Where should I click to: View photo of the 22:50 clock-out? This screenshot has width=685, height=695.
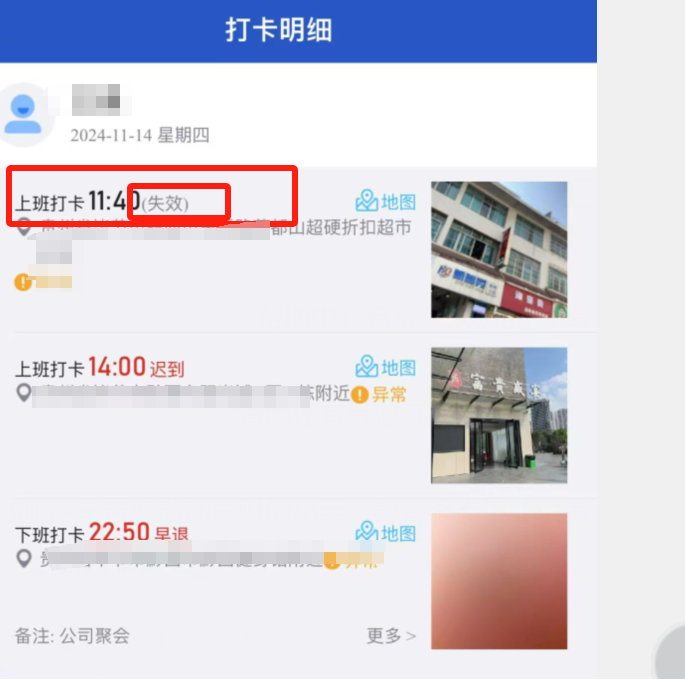[498, 581]
